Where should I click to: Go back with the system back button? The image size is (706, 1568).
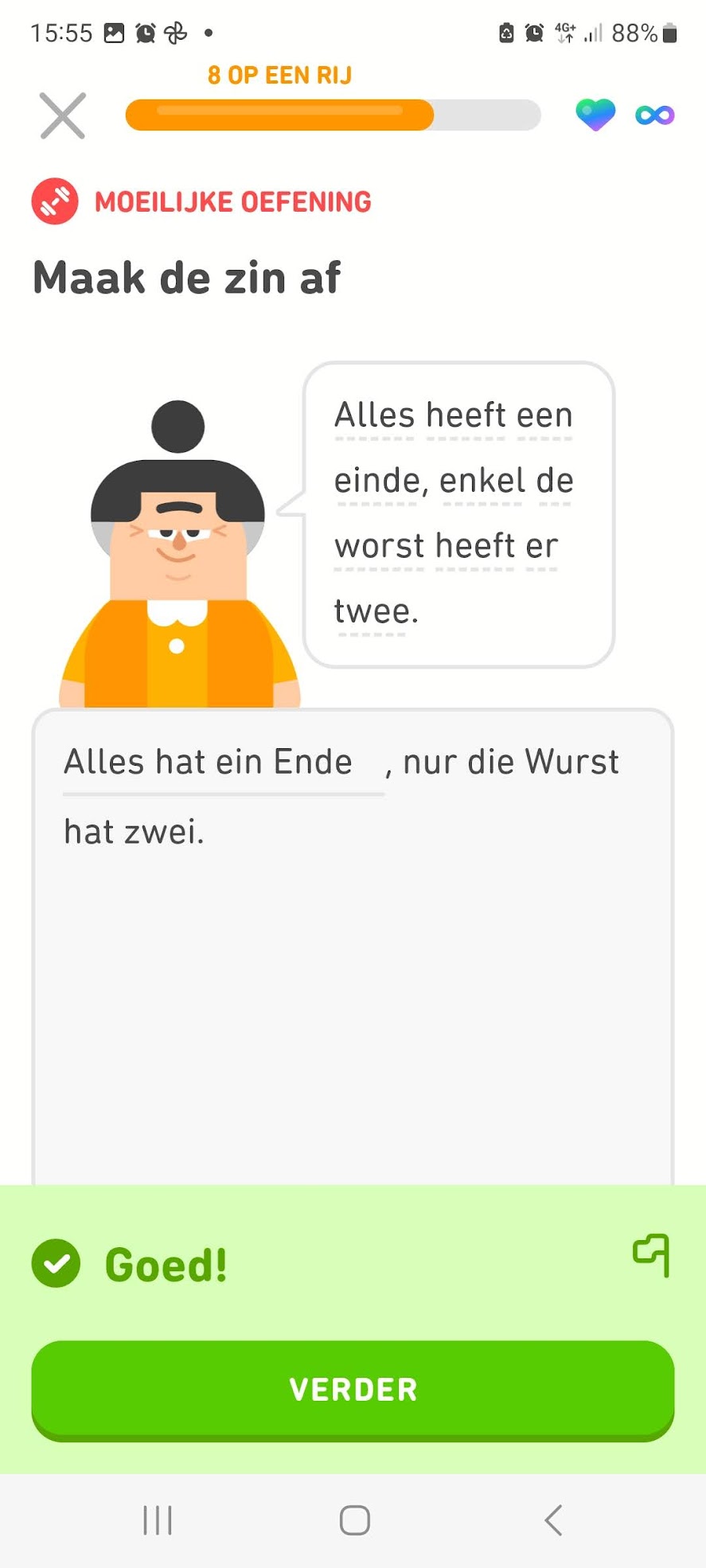pyautogui.click(x=553, y=1520)
